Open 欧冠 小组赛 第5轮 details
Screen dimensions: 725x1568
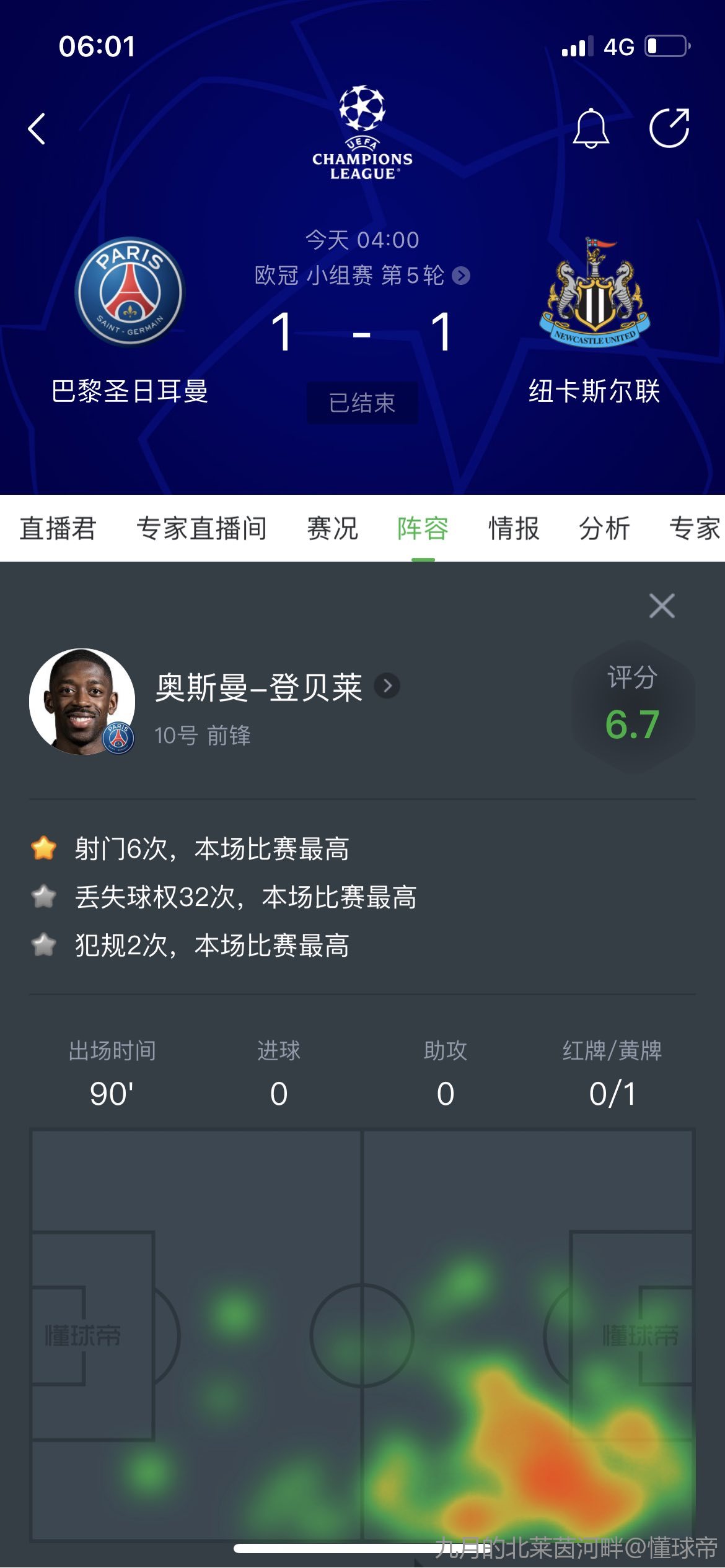tap(362, 276)
